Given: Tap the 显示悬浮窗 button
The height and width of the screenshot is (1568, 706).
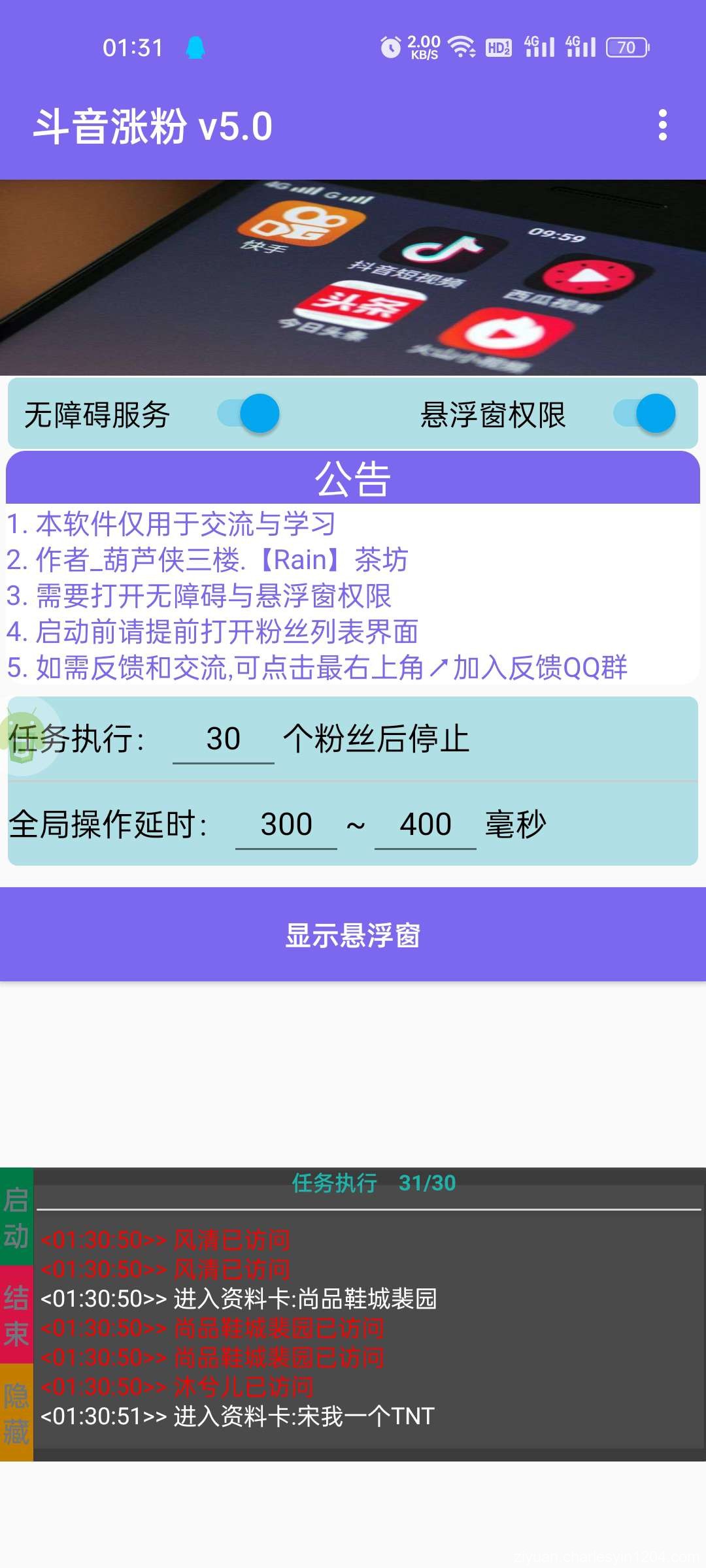Looking at the screenshot, I should click(x=353, y=937).
